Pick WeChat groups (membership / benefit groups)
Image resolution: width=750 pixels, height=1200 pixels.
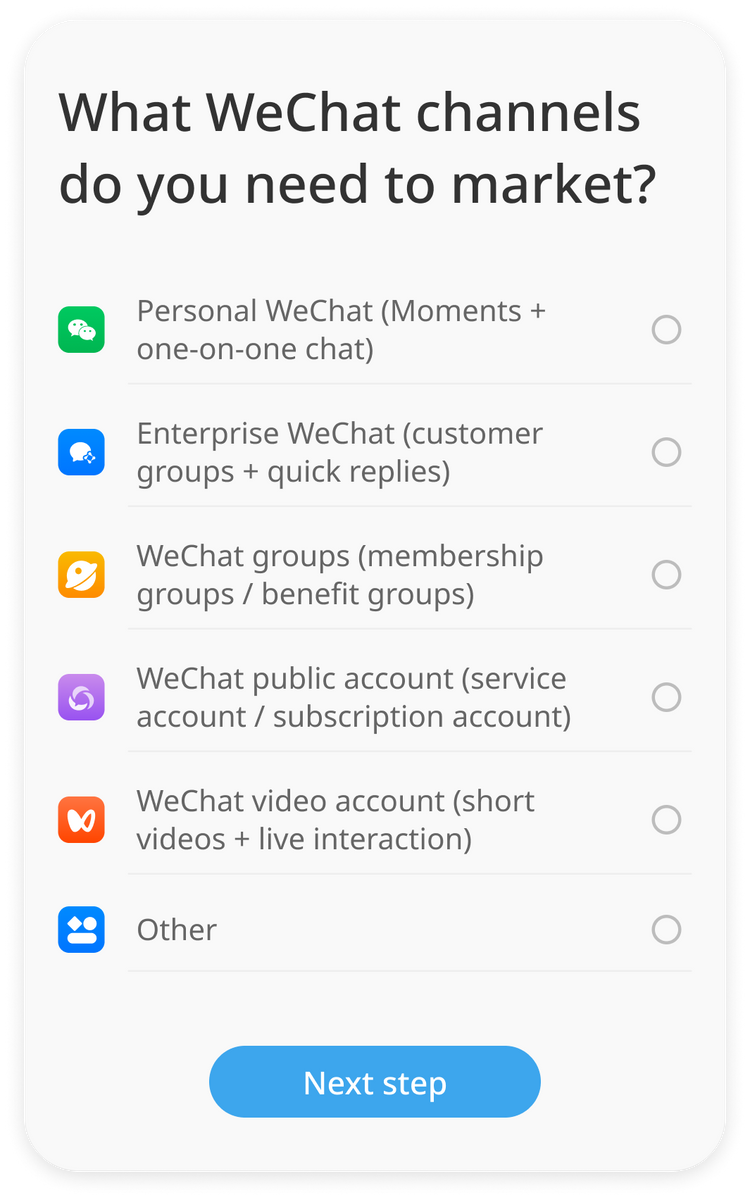pos(666,575)
